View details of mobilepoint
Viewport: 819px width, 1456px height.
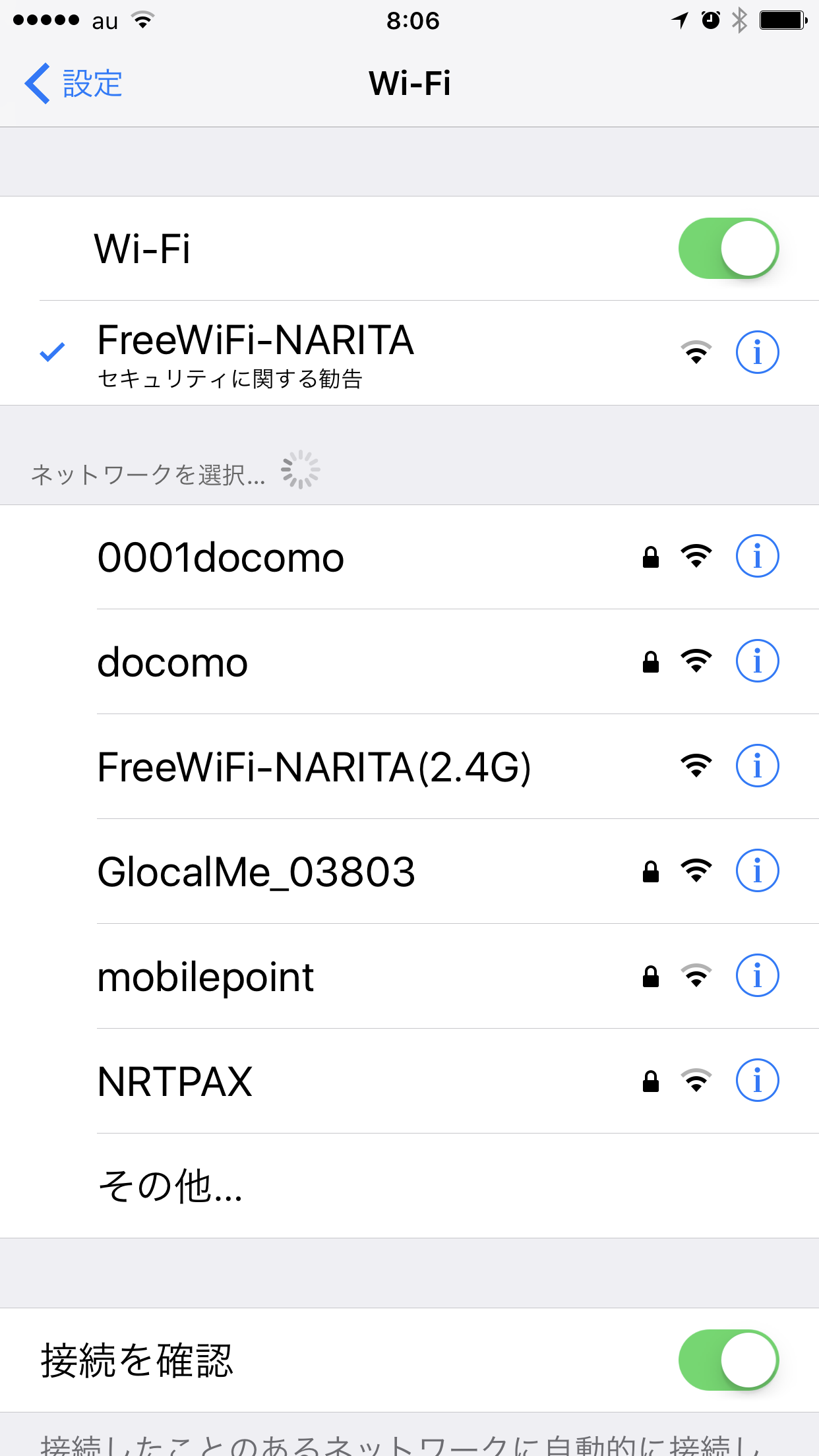click(757, 975)
